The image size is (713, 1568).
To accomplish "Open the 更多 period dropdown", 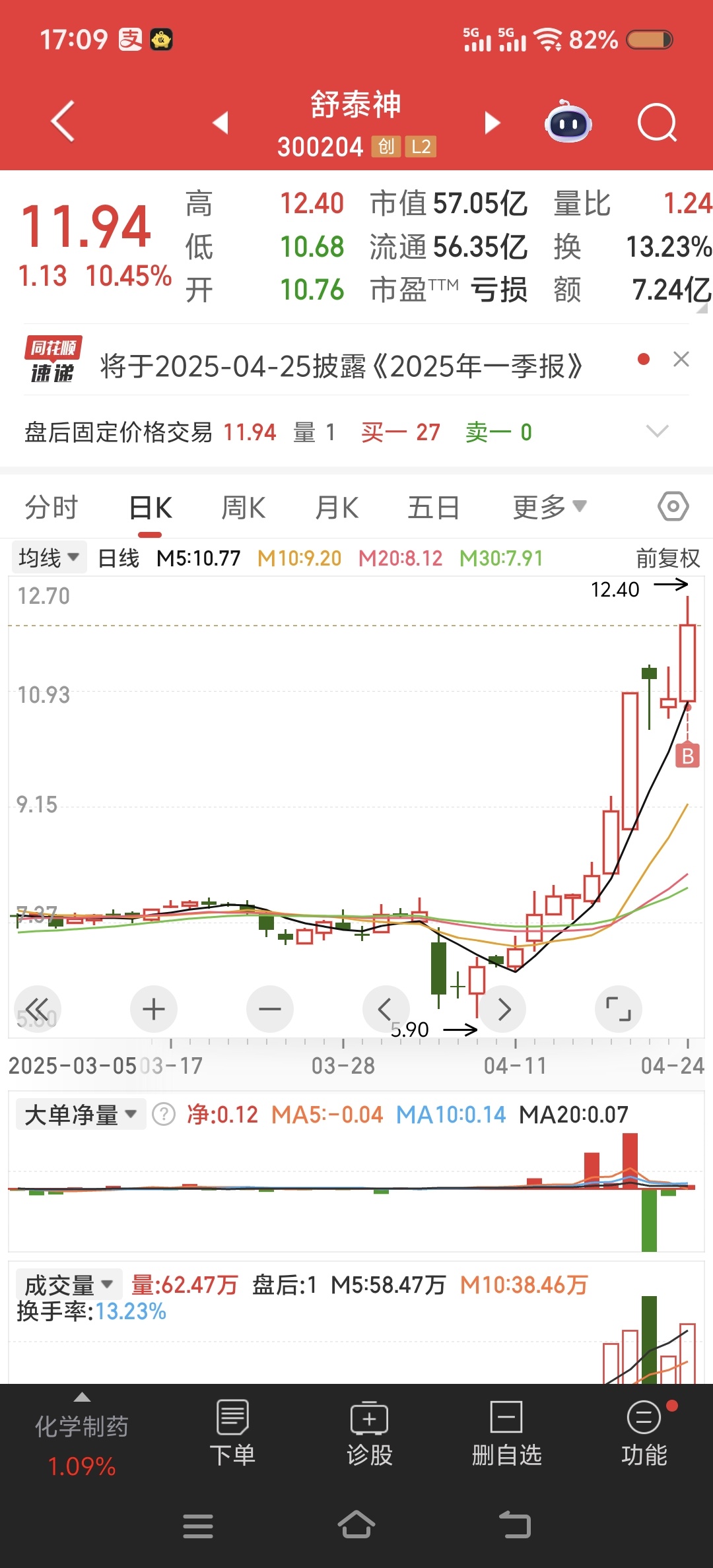I will click(549, 507).
